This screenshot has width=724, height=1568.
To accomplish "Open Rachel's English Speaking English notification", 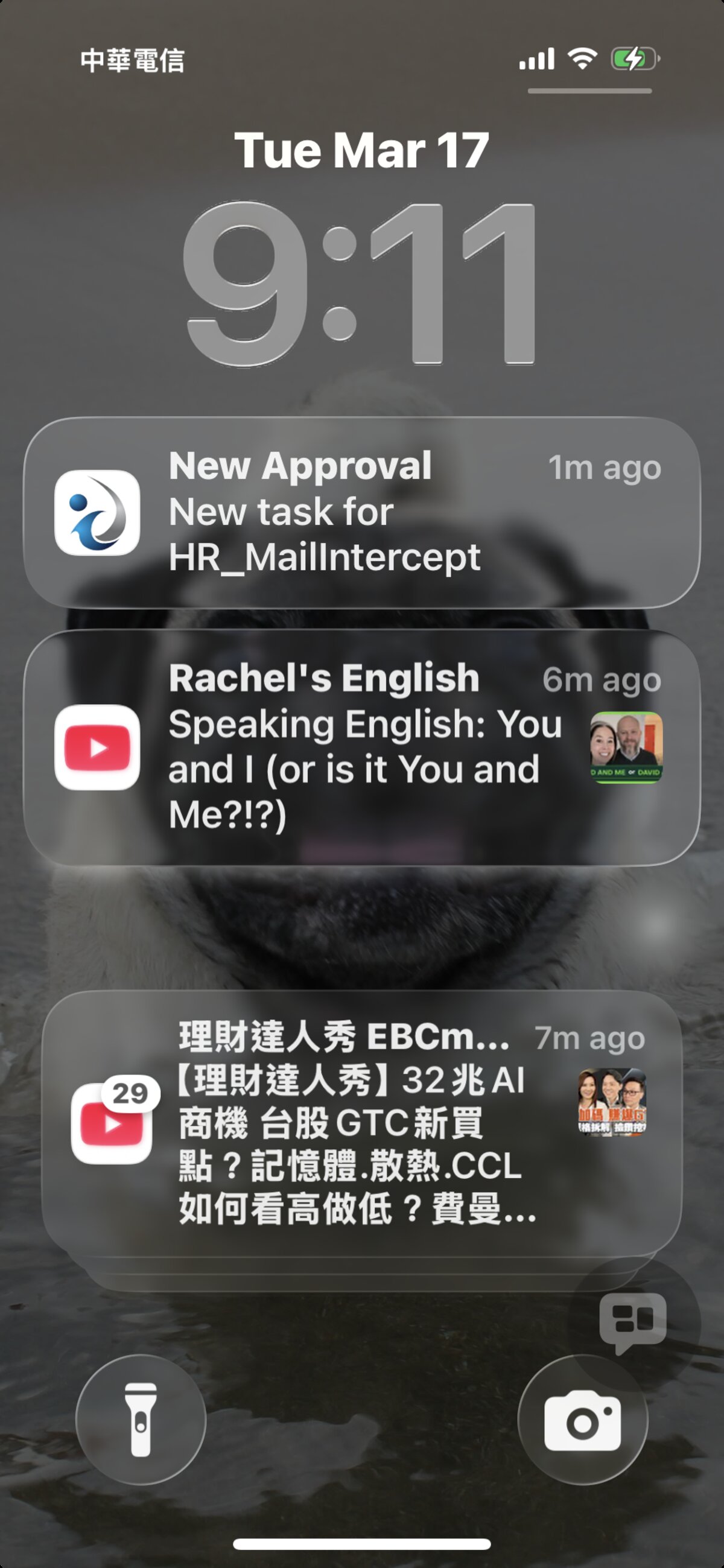I will click(x=361, y=749).
